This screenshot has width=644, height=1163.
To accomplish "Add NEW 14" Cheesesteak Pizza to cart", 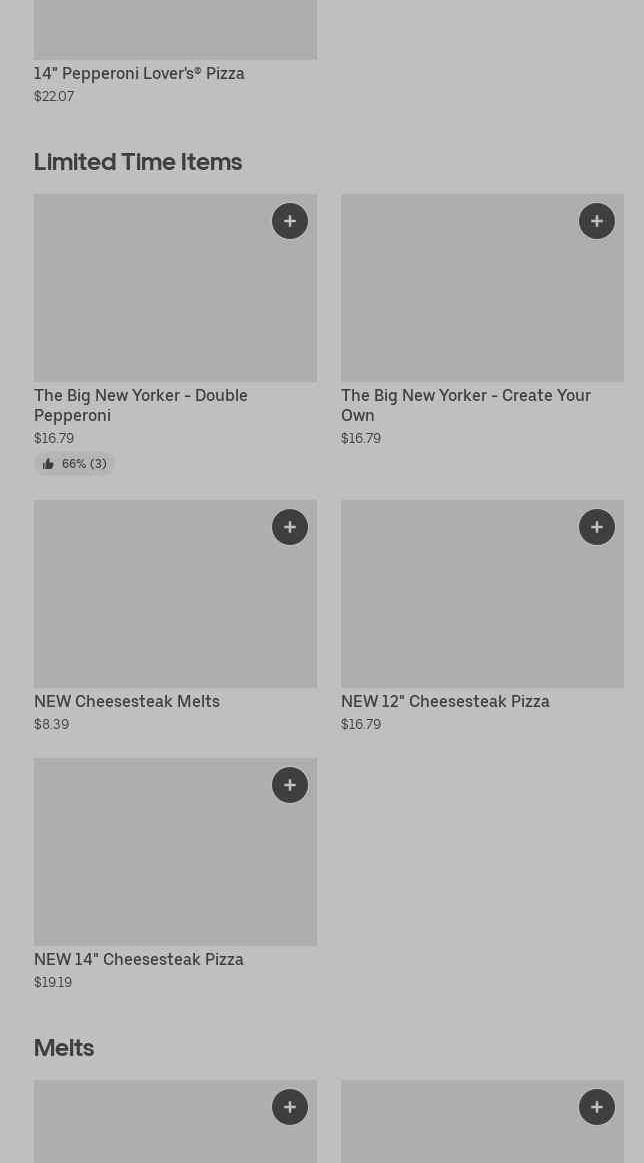I will (290, 785).
